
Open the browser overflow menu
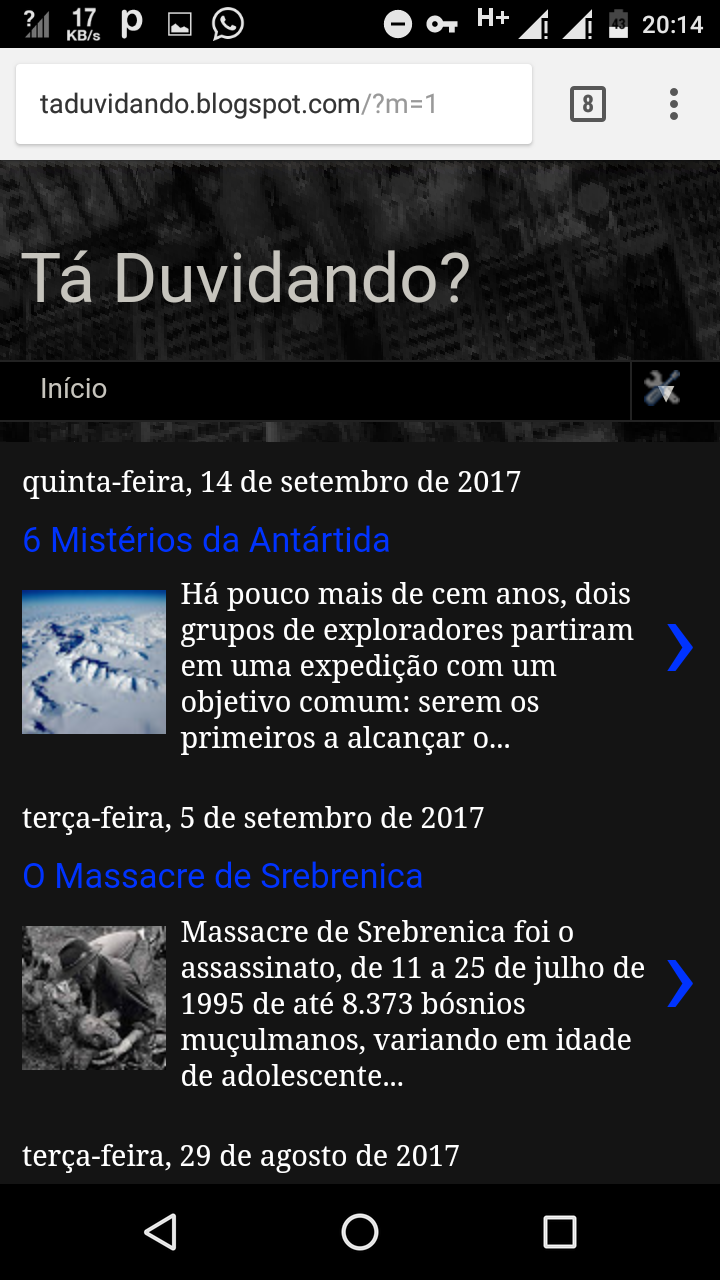(674, 104)
